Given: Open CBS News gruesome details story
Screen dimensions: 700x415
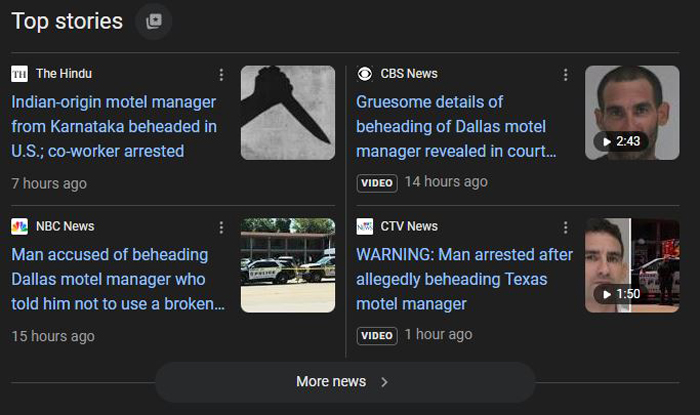Looking at the screenshot, I should [x=455, y=127].
